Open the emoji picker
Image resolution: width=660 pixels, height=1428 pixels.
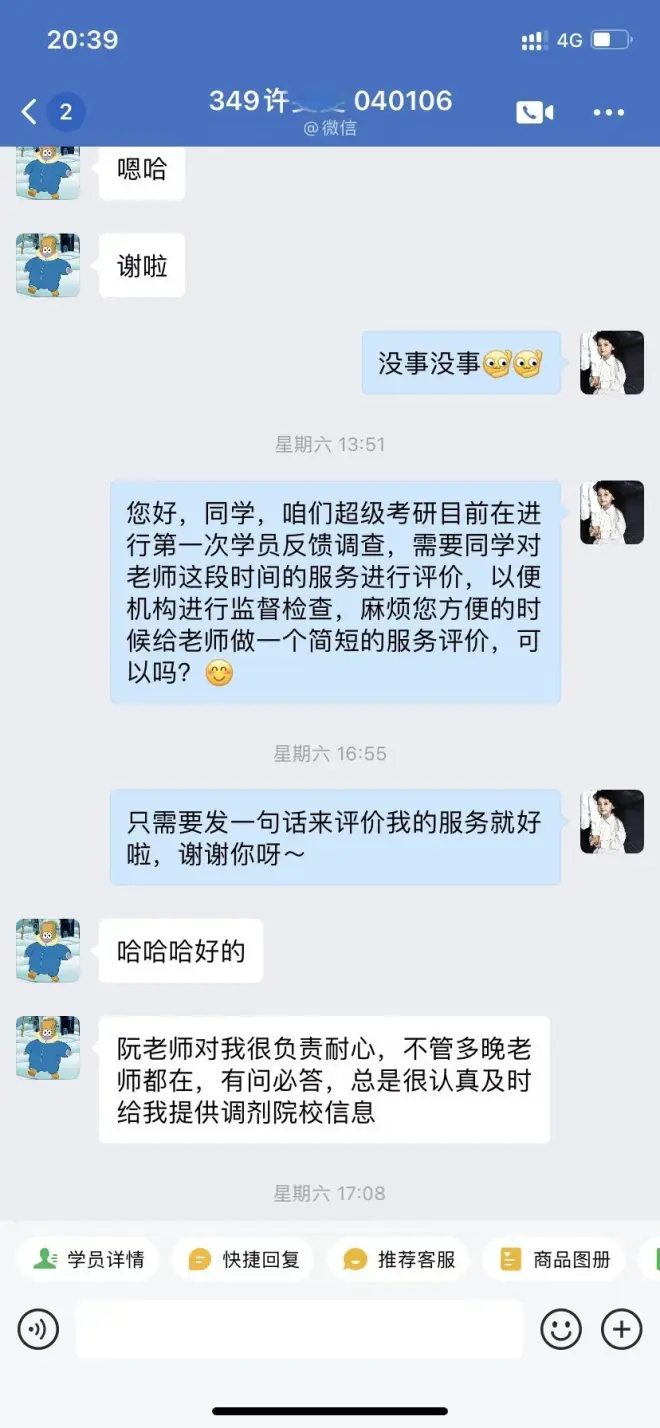[x=561, y=1329]
